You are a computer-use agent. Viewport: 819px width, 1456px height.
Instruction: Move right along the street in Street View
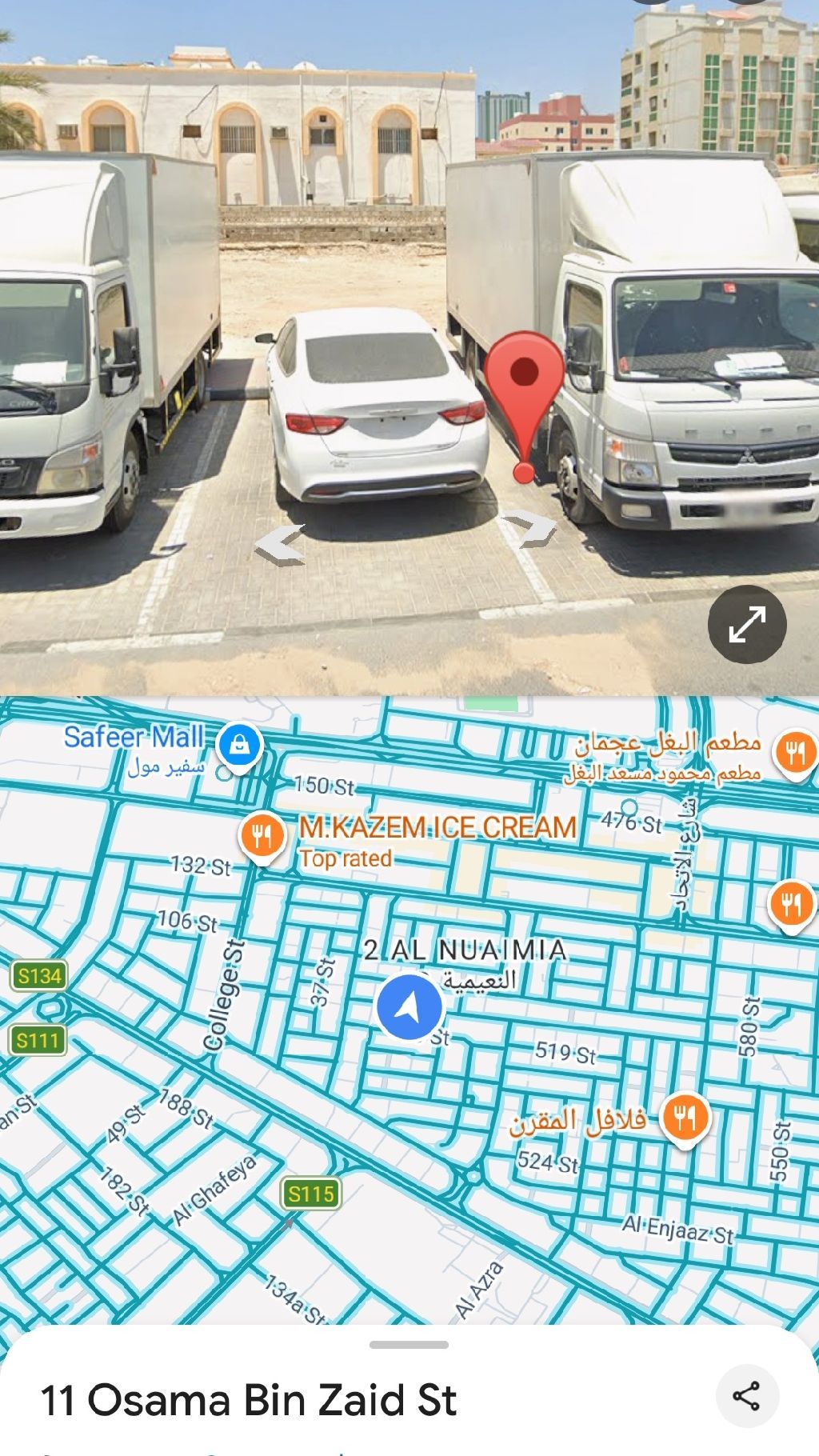coord(529,529)
